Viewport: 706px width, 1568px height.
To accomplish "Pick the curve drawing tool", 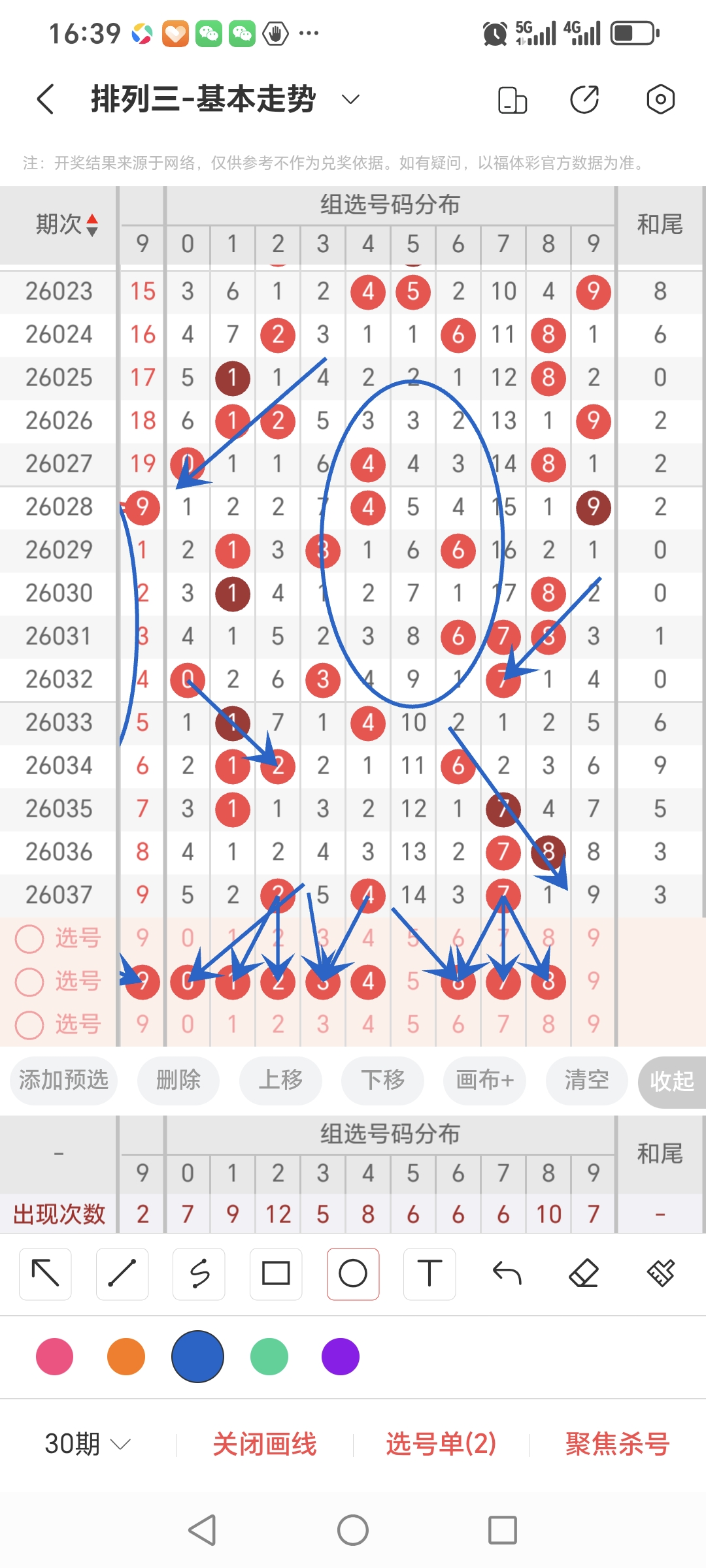I will [199, 1273].
